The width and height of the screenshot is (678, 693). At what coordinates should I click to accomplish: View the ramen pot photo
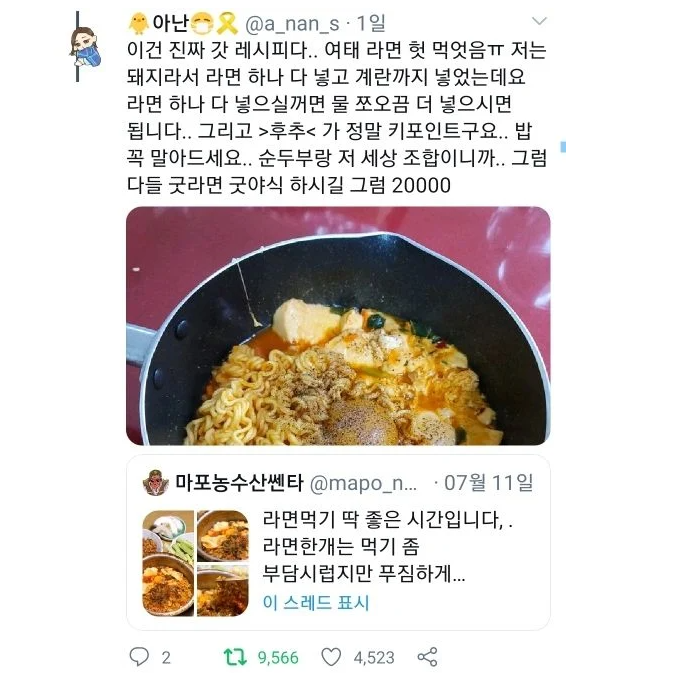[x=337, y=325]
